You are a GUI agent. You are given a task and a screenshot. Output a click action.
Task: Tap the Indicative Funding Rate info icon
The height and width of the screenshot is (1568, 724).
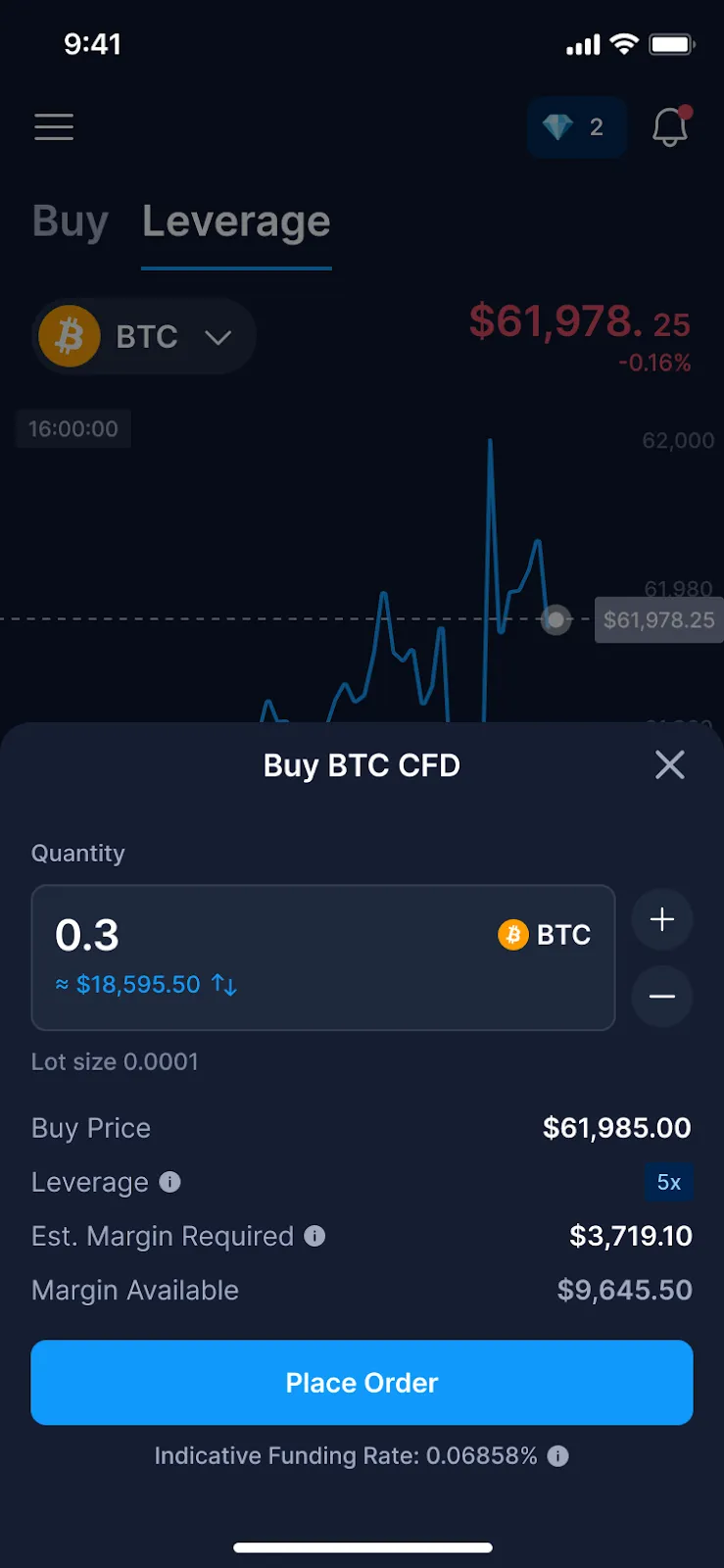(x=557, y=1456)
